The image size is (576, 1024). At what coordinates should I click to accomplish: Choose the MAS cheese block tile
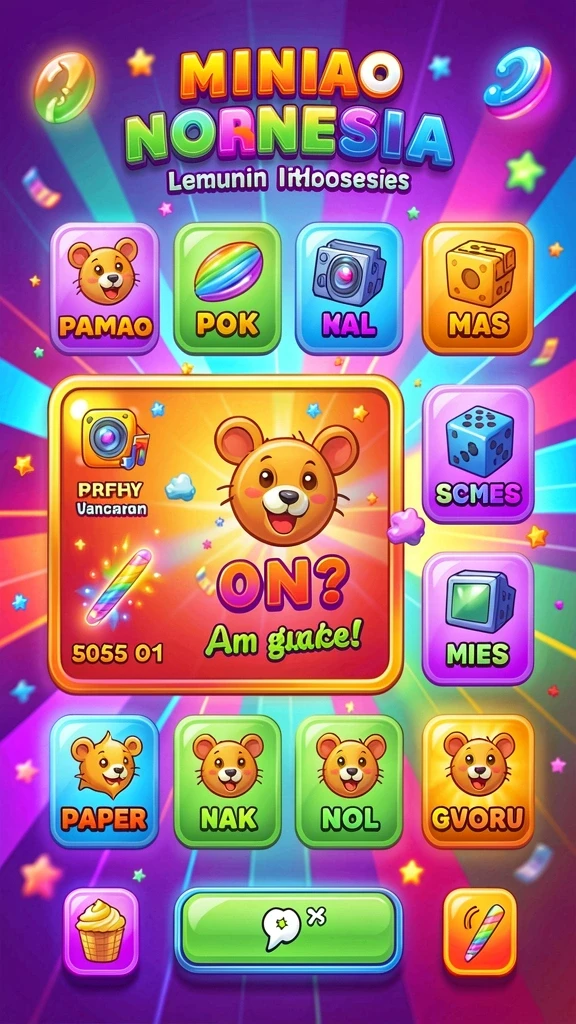[x=477, y=289]
